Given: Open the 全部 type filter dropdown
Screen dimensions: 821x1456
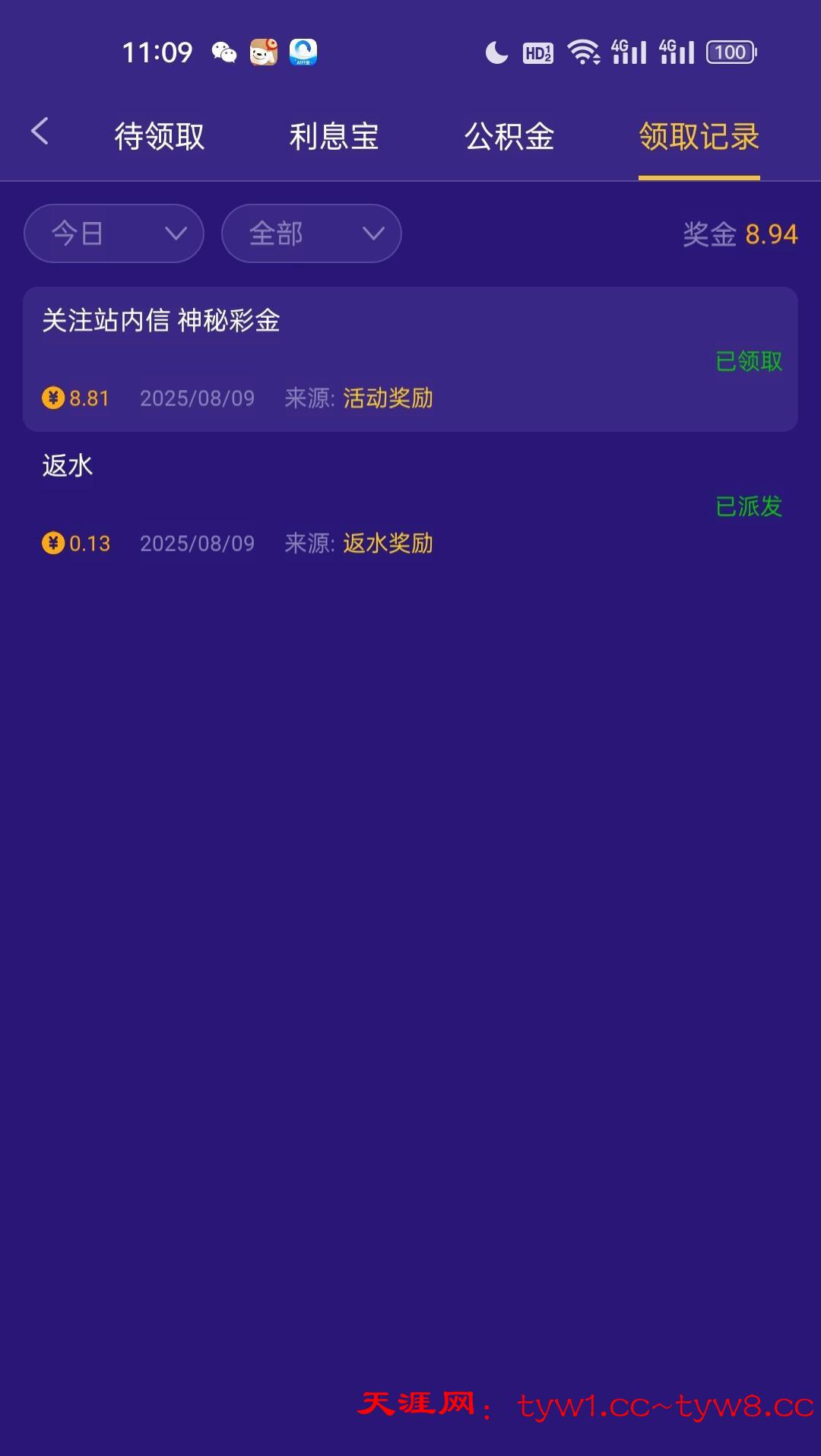Looking at the screenshot, I should coord(312,233).
